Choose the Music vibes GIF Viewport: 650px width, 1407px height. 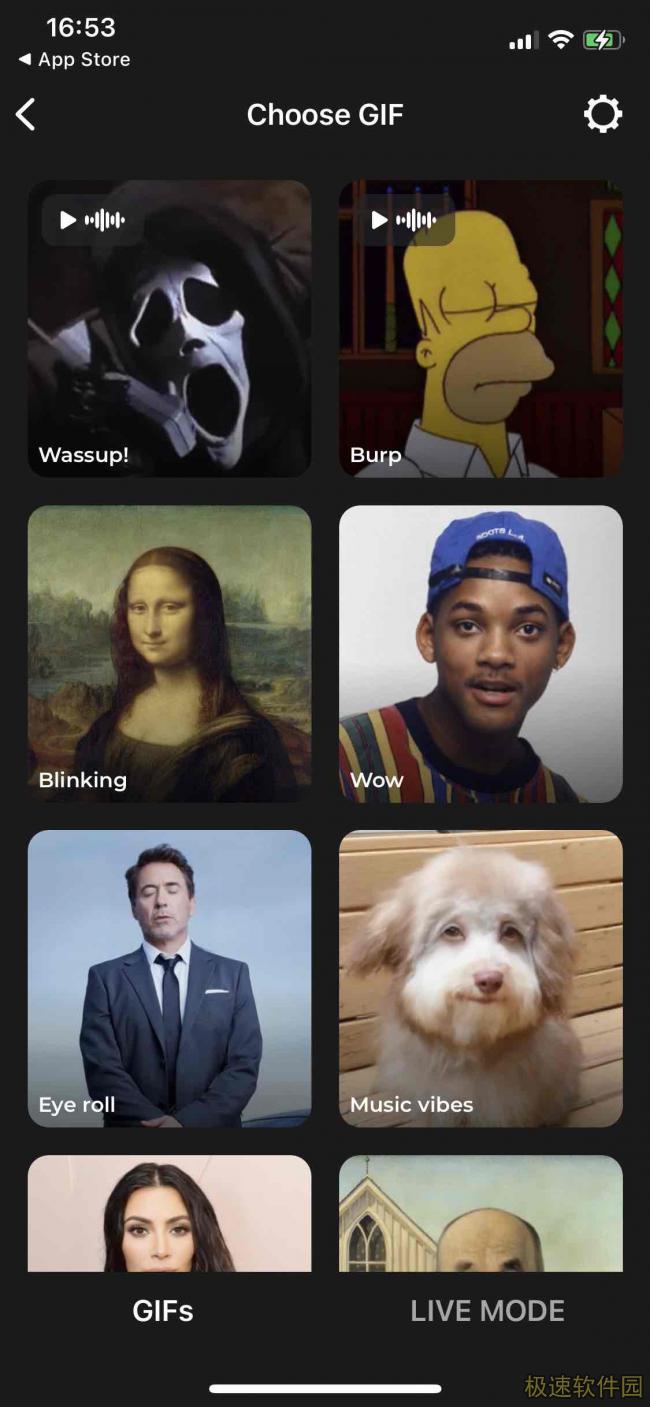point(481,978)
